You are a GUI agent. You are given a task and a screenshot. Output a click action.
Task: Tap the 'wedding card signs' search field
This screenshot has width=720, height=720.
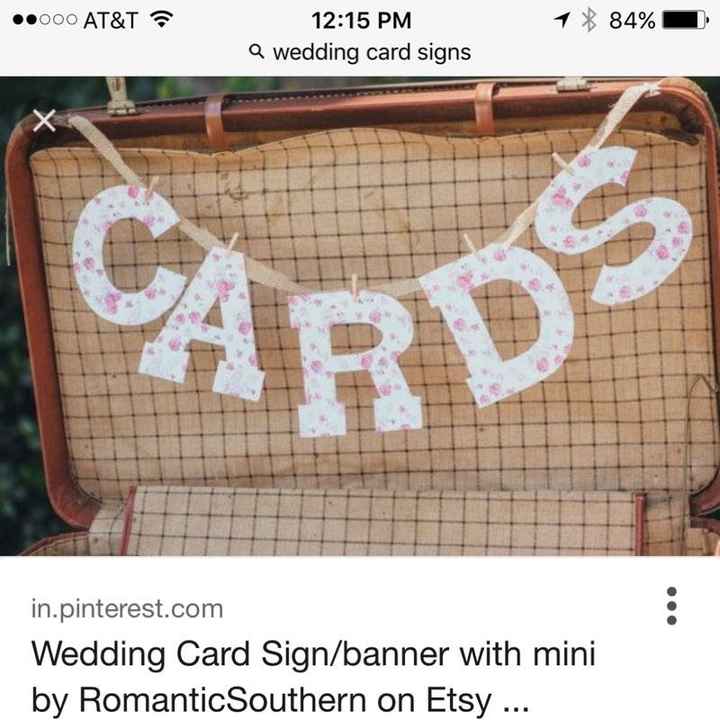point(359,52)
